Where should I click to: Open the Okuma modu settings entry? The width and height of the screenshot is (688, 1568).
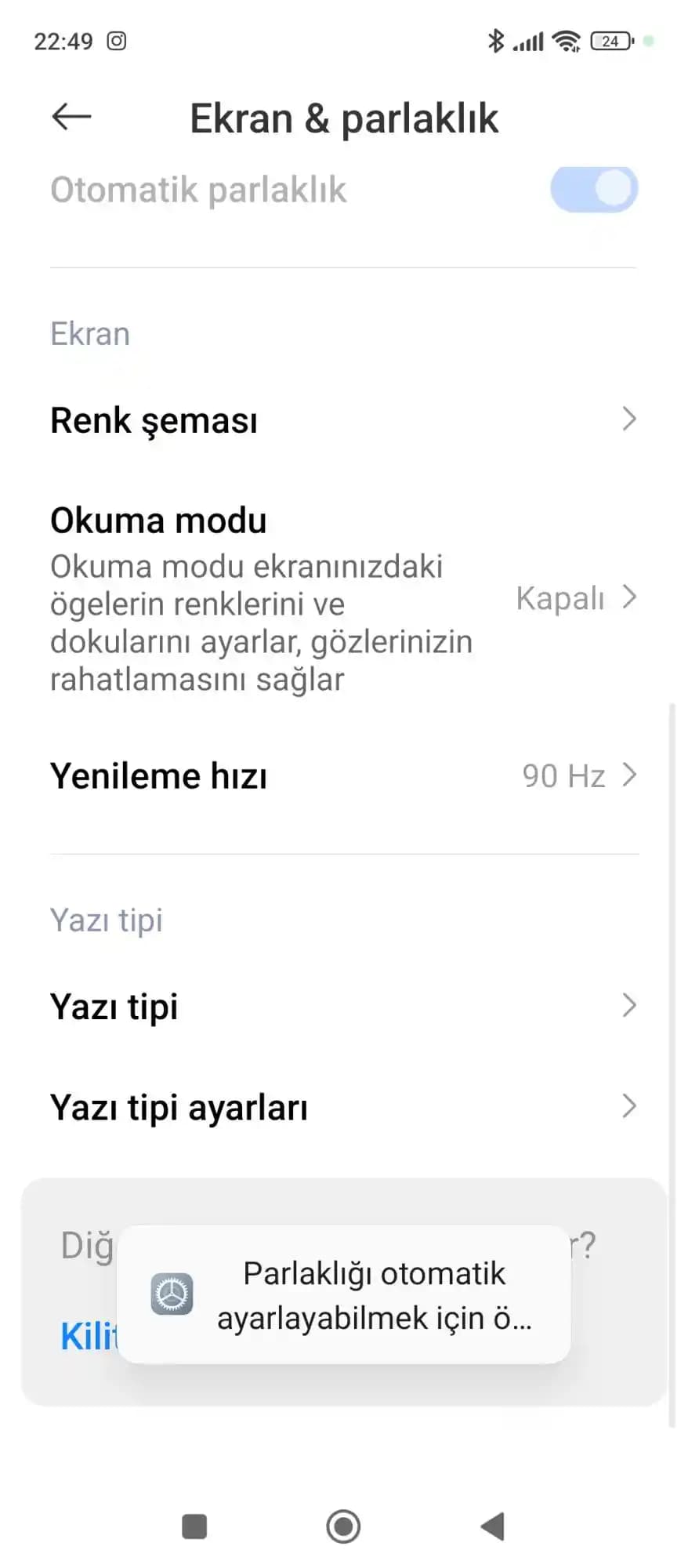pyautogui.click(x=342, y=599)
